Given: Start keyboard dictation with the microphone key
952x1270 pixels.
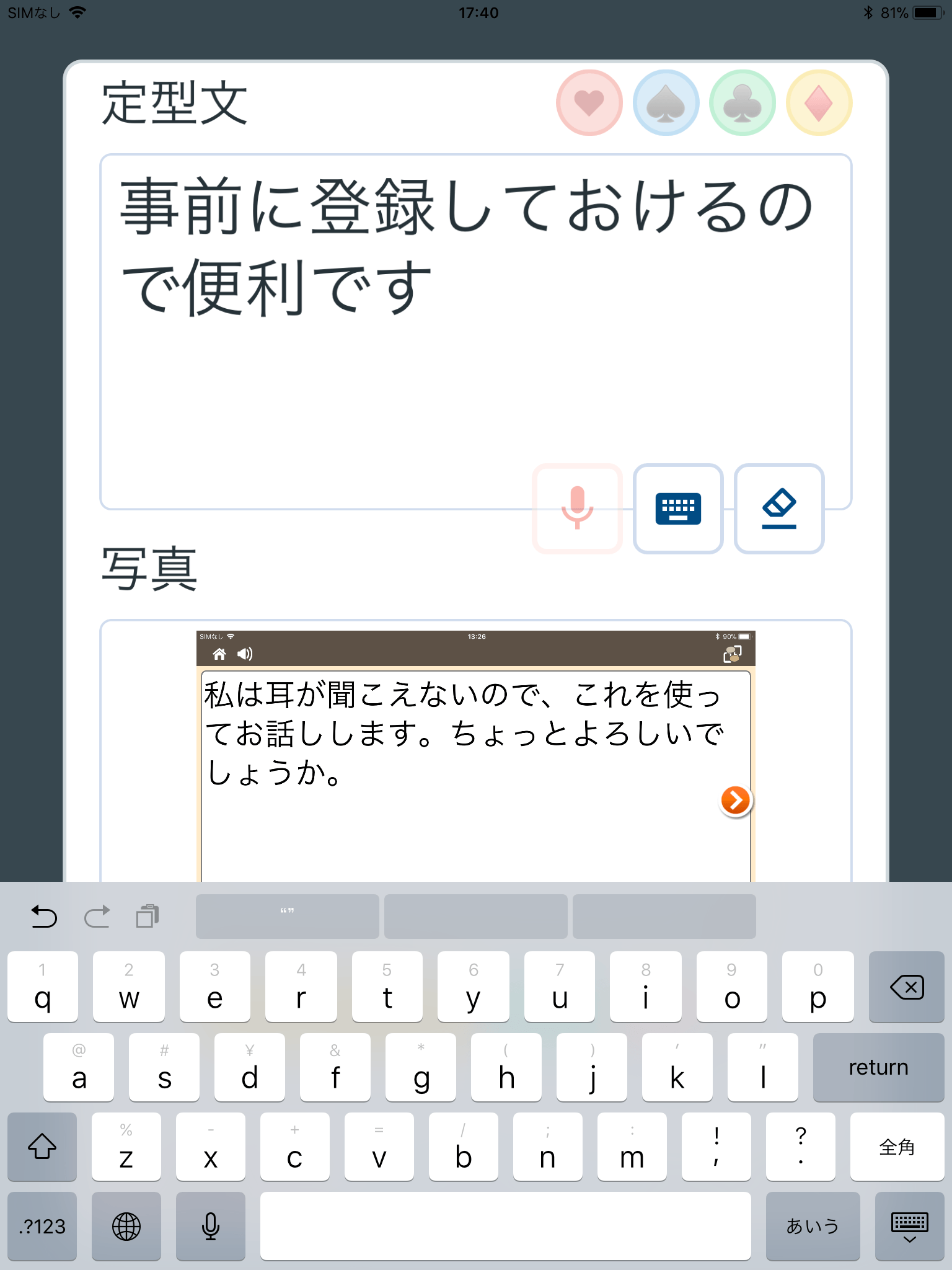Looking at the screenshot, I should pos(211,1226).
